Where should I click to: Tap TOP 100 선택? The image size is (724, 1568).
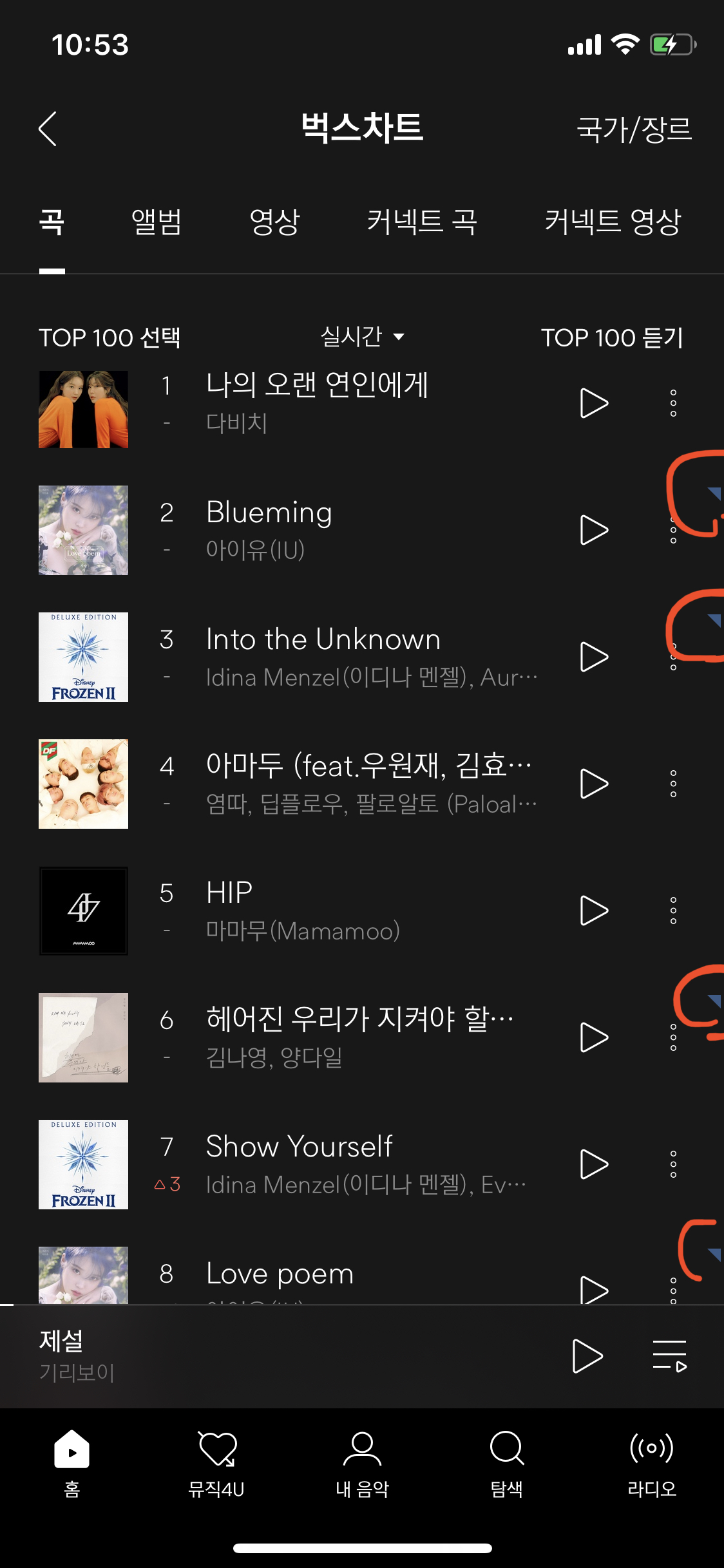(x=110, y=337)
